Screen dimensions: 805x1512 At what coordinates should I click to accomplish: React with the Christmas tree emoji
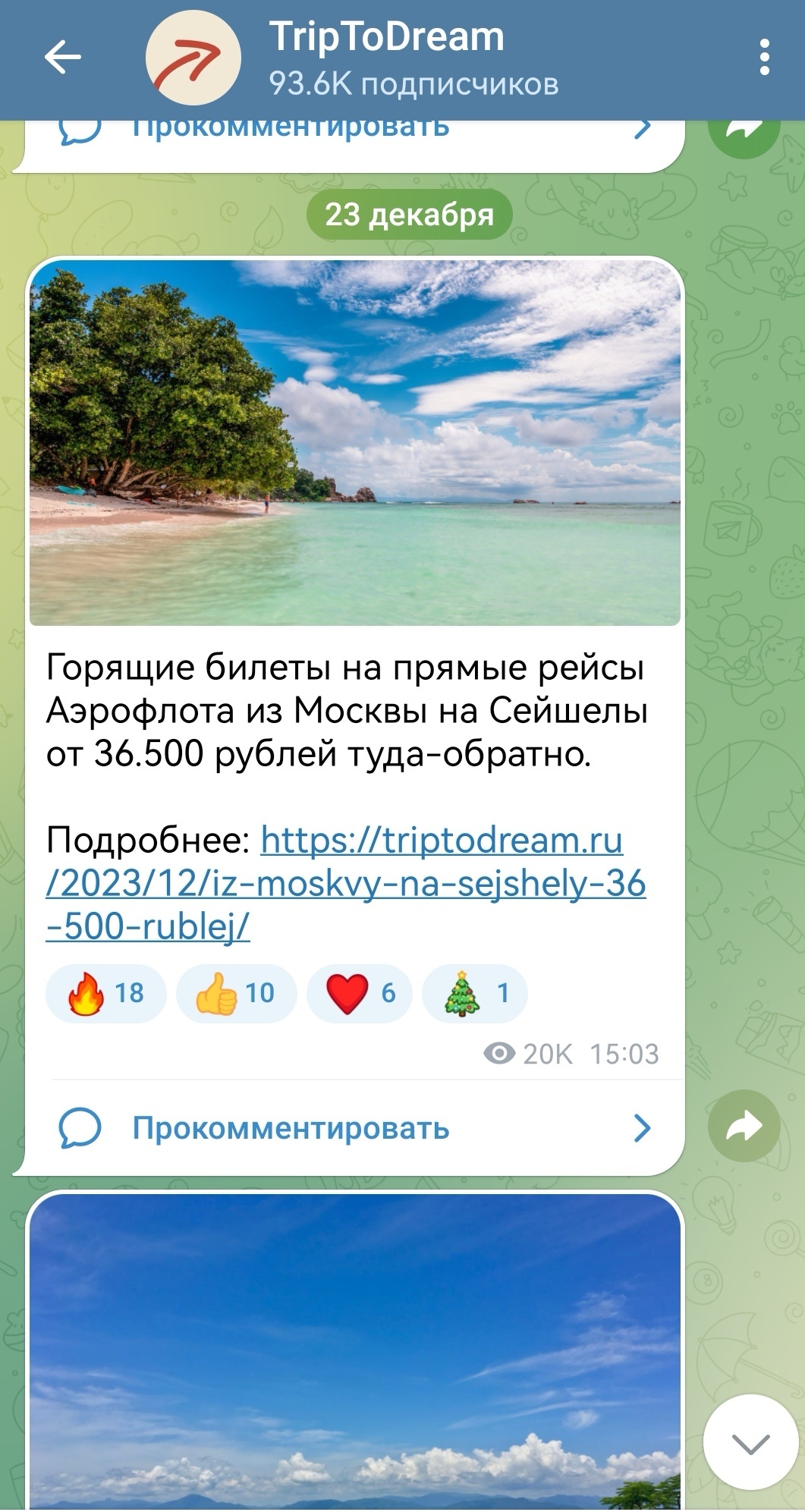pos(475,993)
